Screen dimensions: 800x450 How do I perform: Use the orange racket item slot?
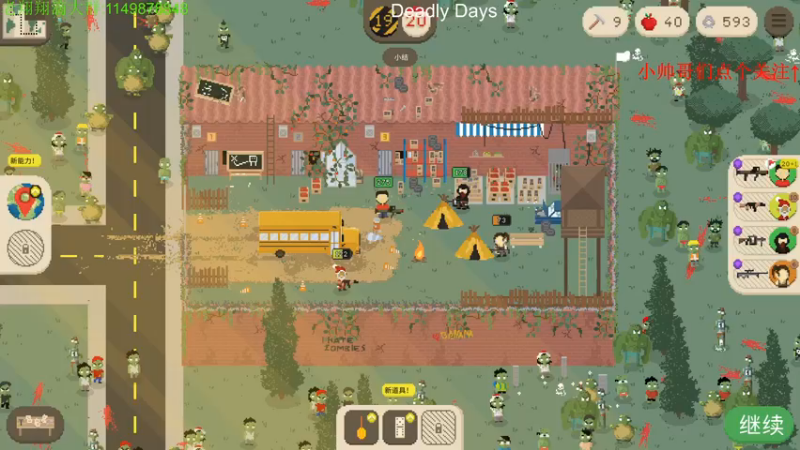point(362,427)
